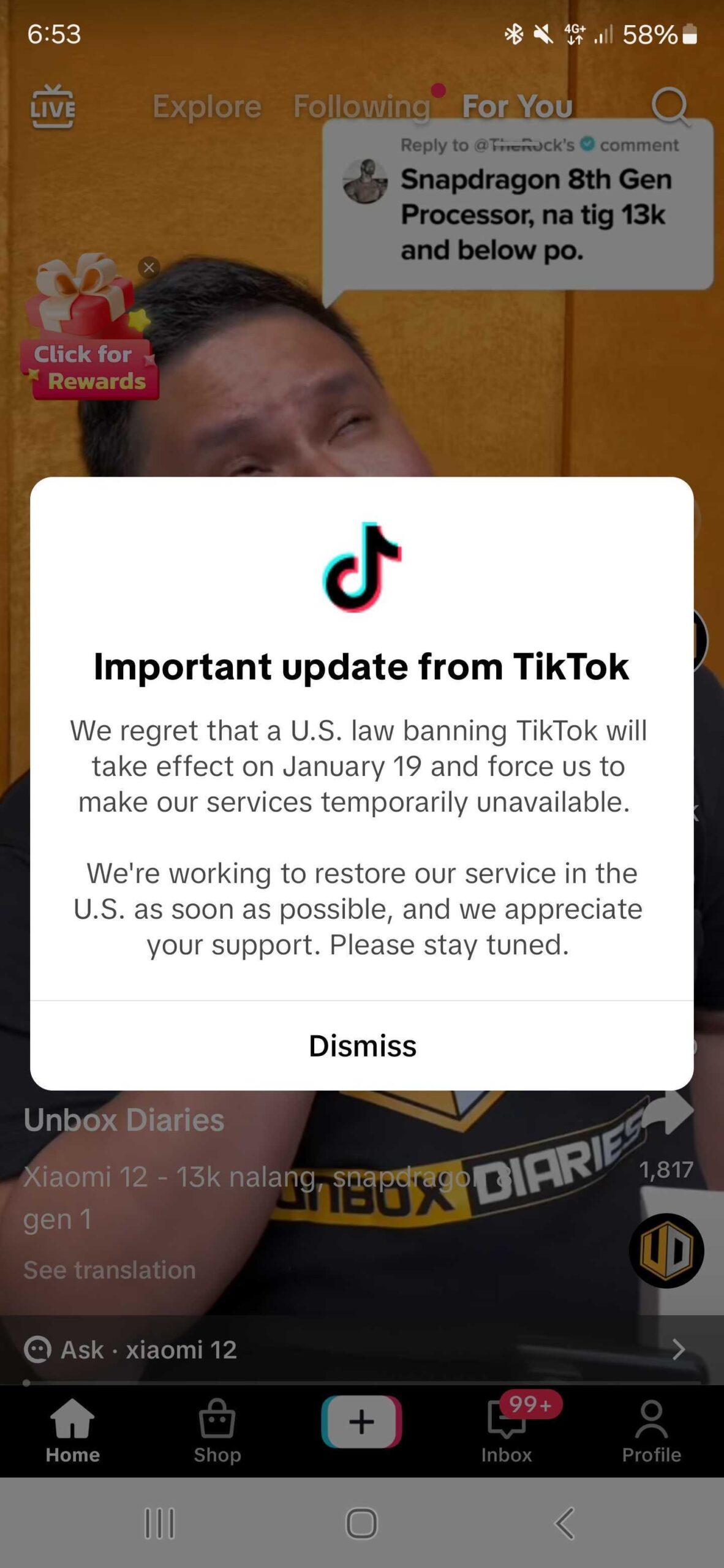Open the Unbox Diaries sound disc
This screenshot has height=1568, width=724.
click(666, 1250)
